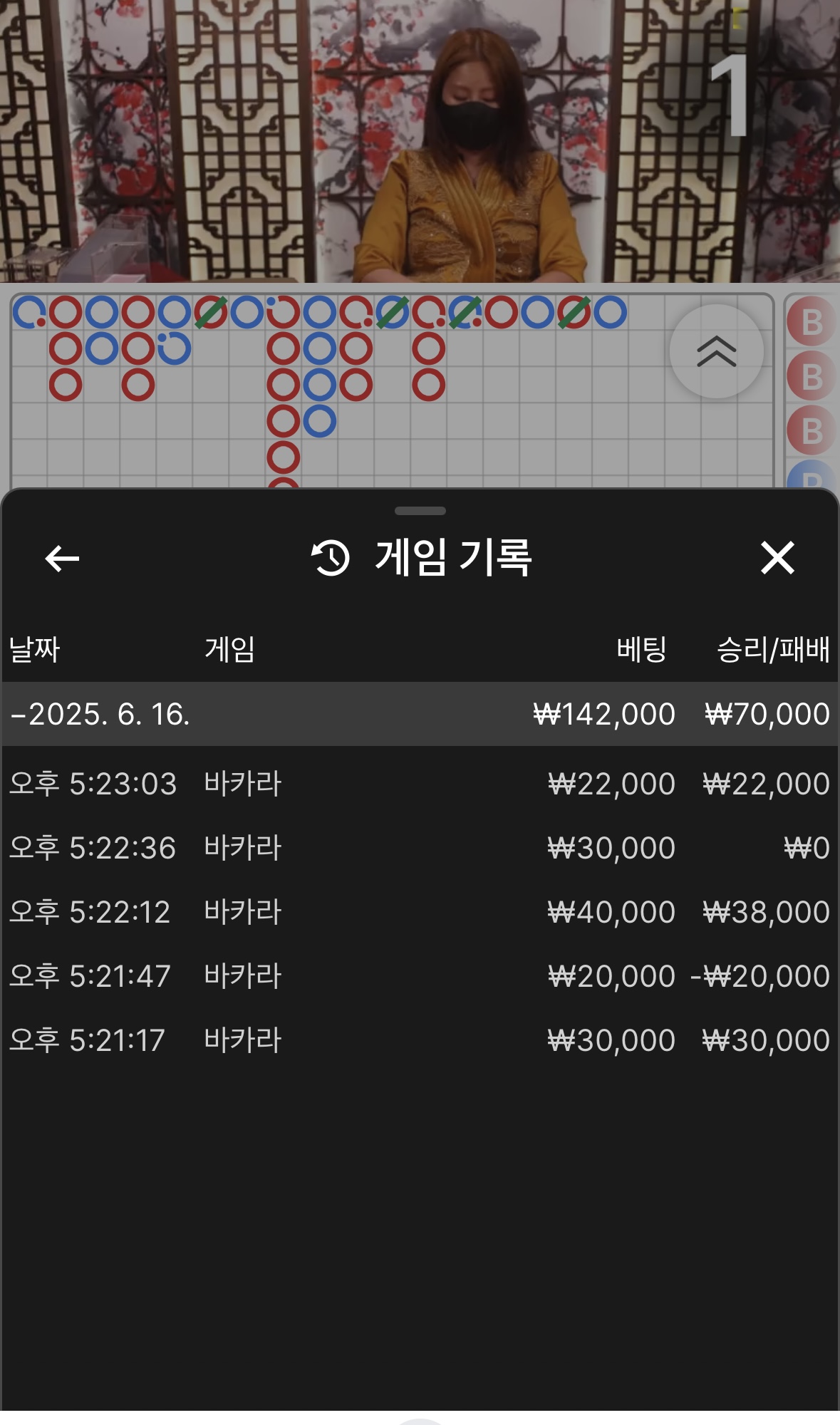Image resolution: width=840 pixels, height=1425 pixels.
Task: Open the 오후 5:21:17 바카라 record
Action: click(419, 1040)
